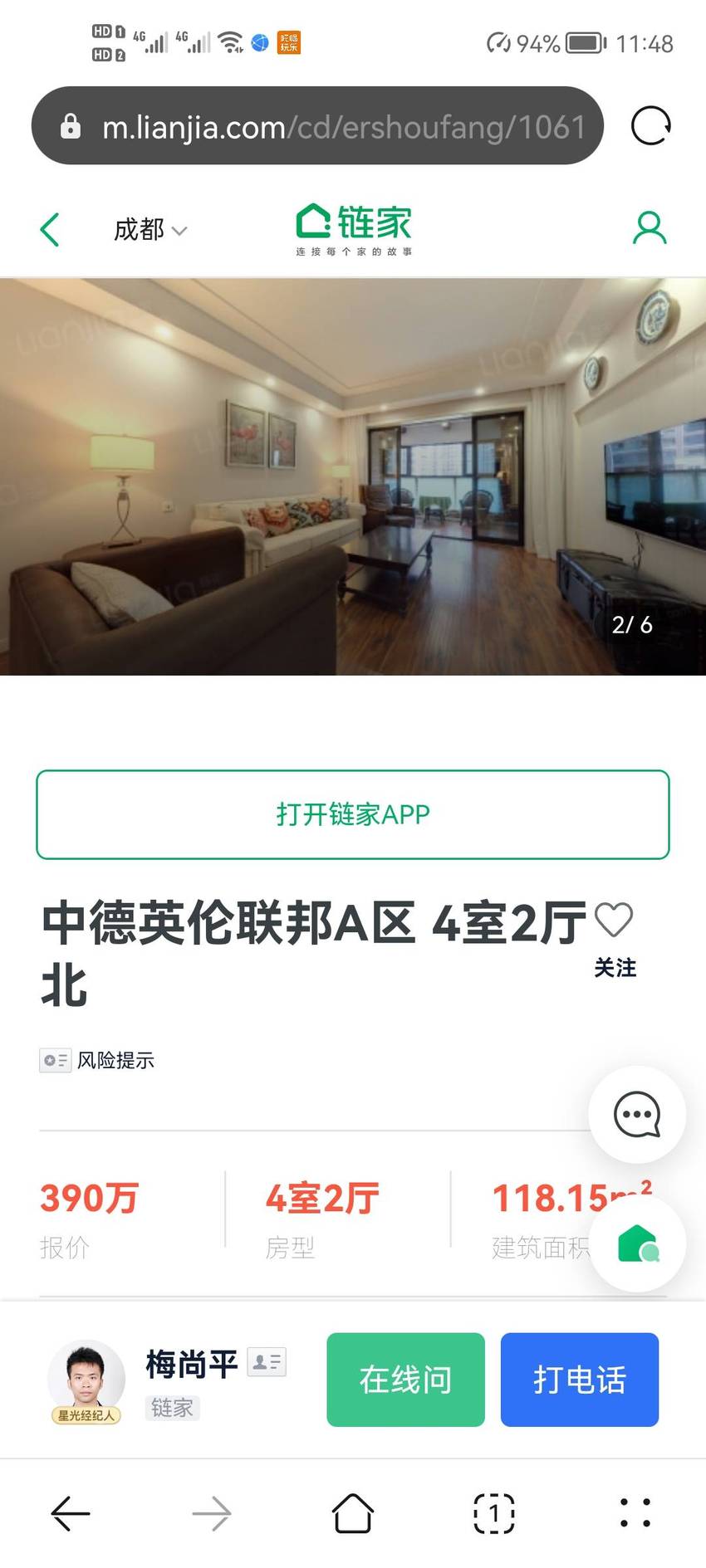Tap 在线问 to ask online

pyautogui.click(x=405, y=1380)
